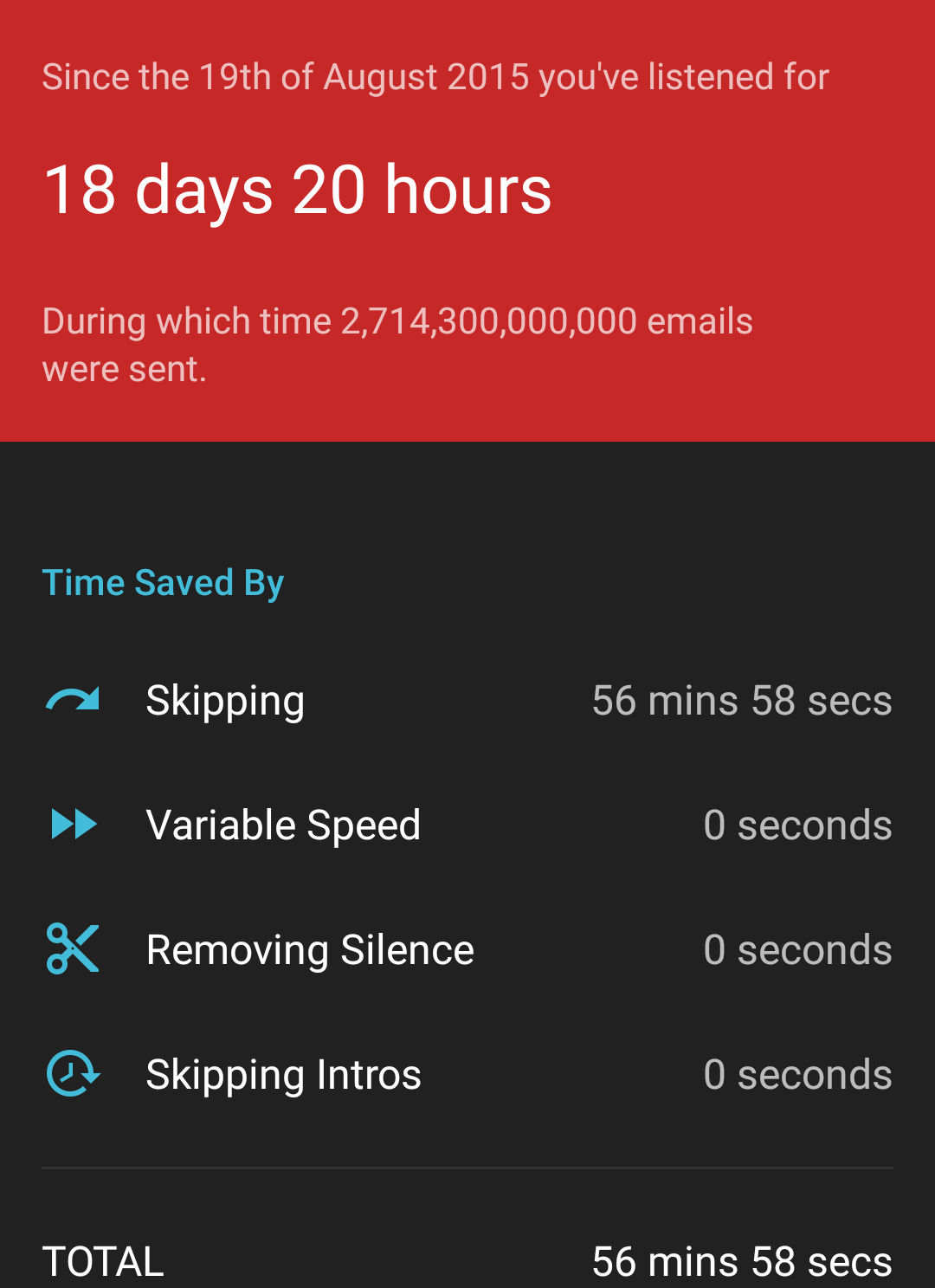Select the scissors icon for Removing Silence
The image size is (935, 1288).
(72, 948)
